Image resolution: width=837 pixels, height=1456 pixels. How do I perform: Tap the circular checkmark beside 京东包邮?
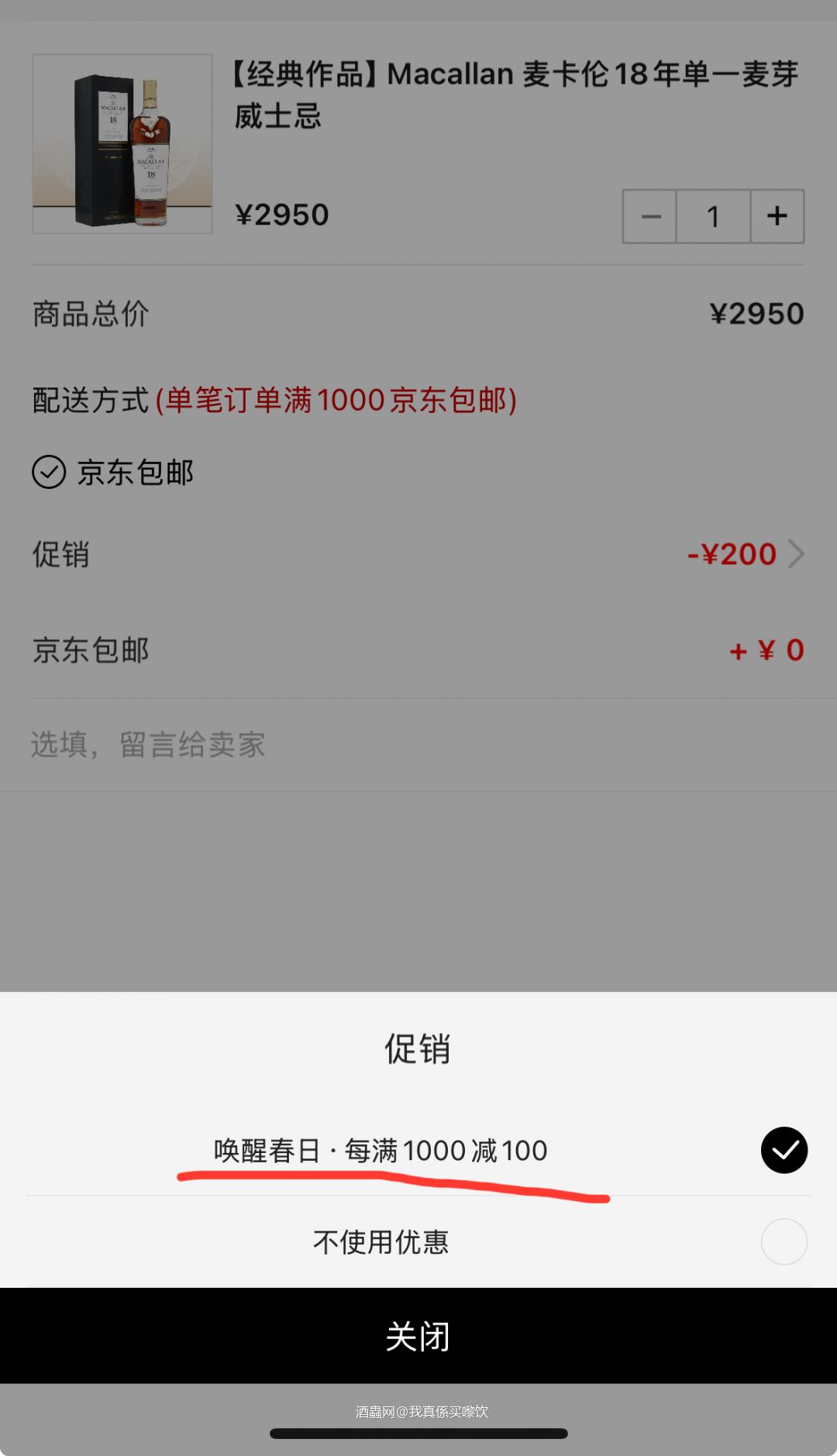point(48,471)
